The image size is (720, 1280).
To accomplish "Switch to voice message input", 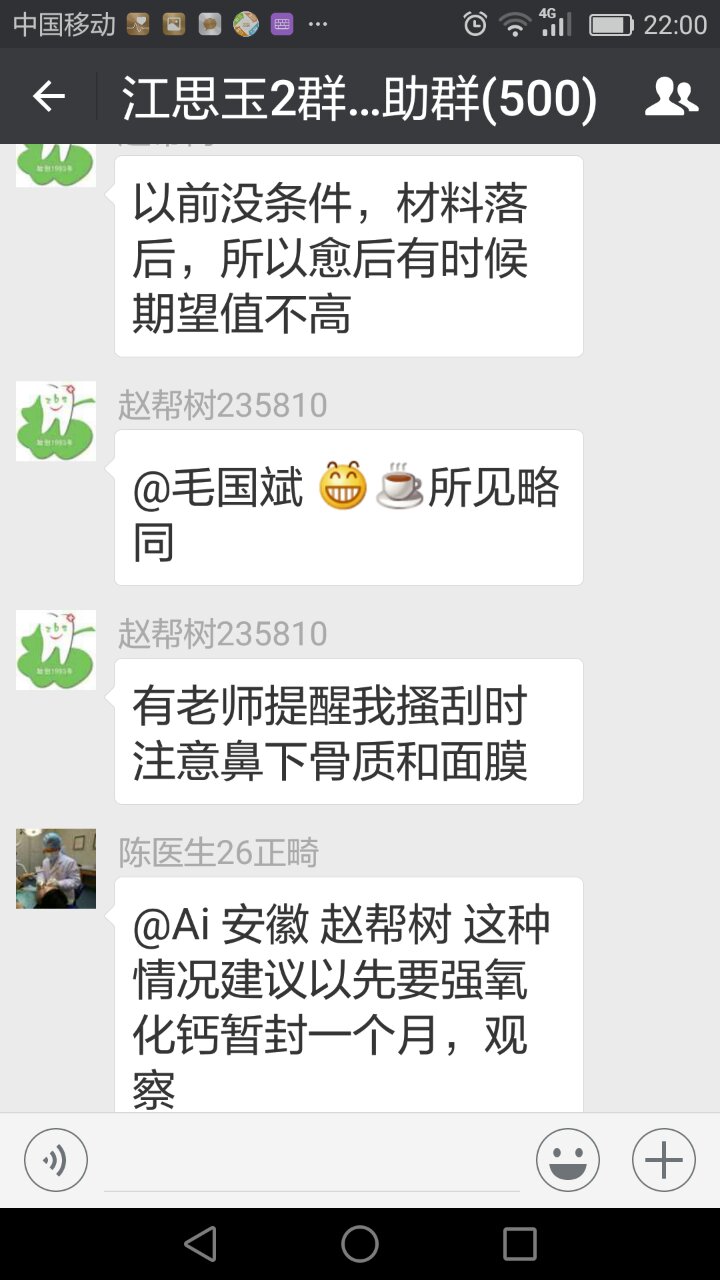I will pos(56,1160).
